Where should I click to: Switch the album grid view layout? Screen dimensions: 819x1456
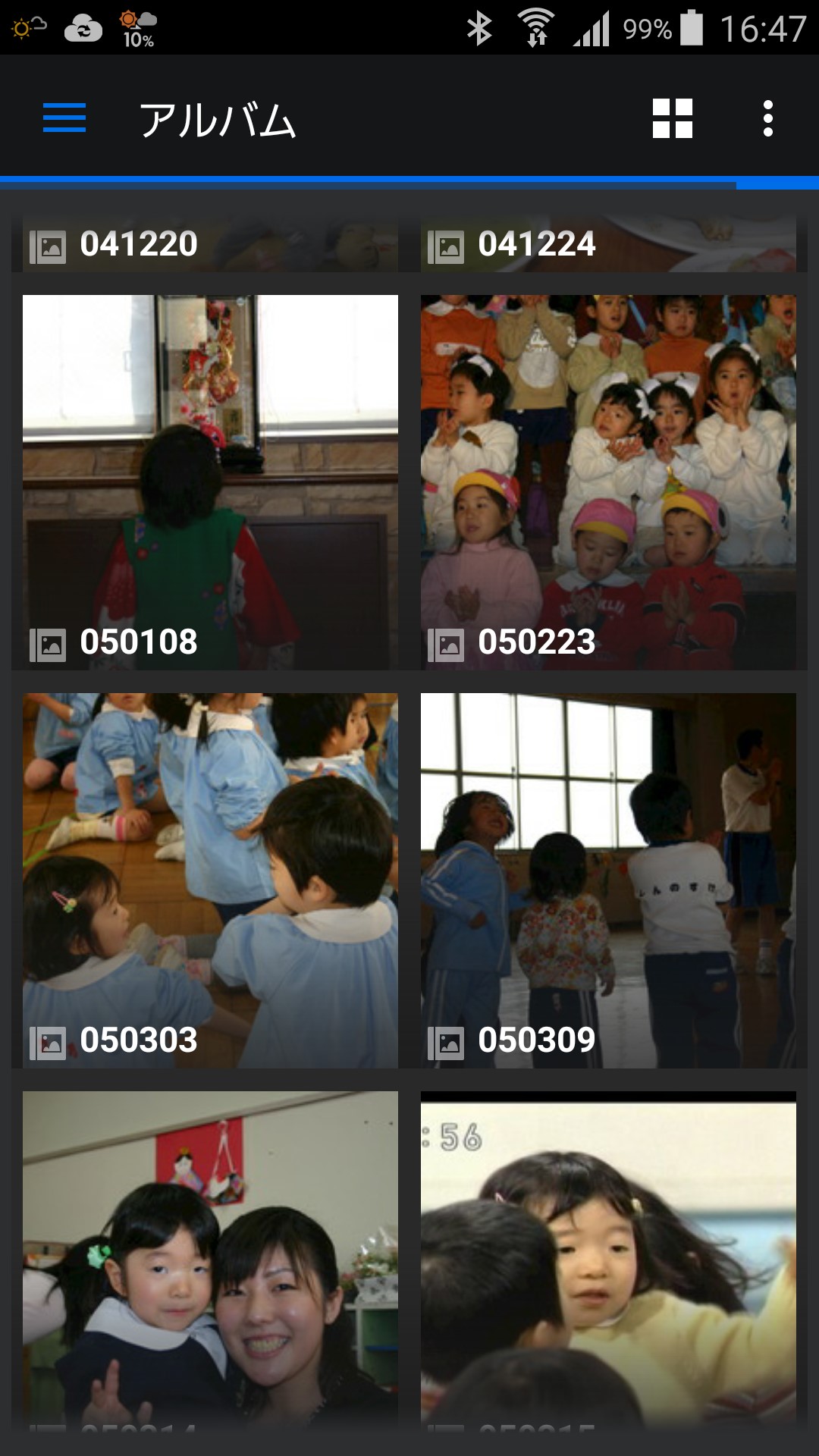click(x=672, y=119)
